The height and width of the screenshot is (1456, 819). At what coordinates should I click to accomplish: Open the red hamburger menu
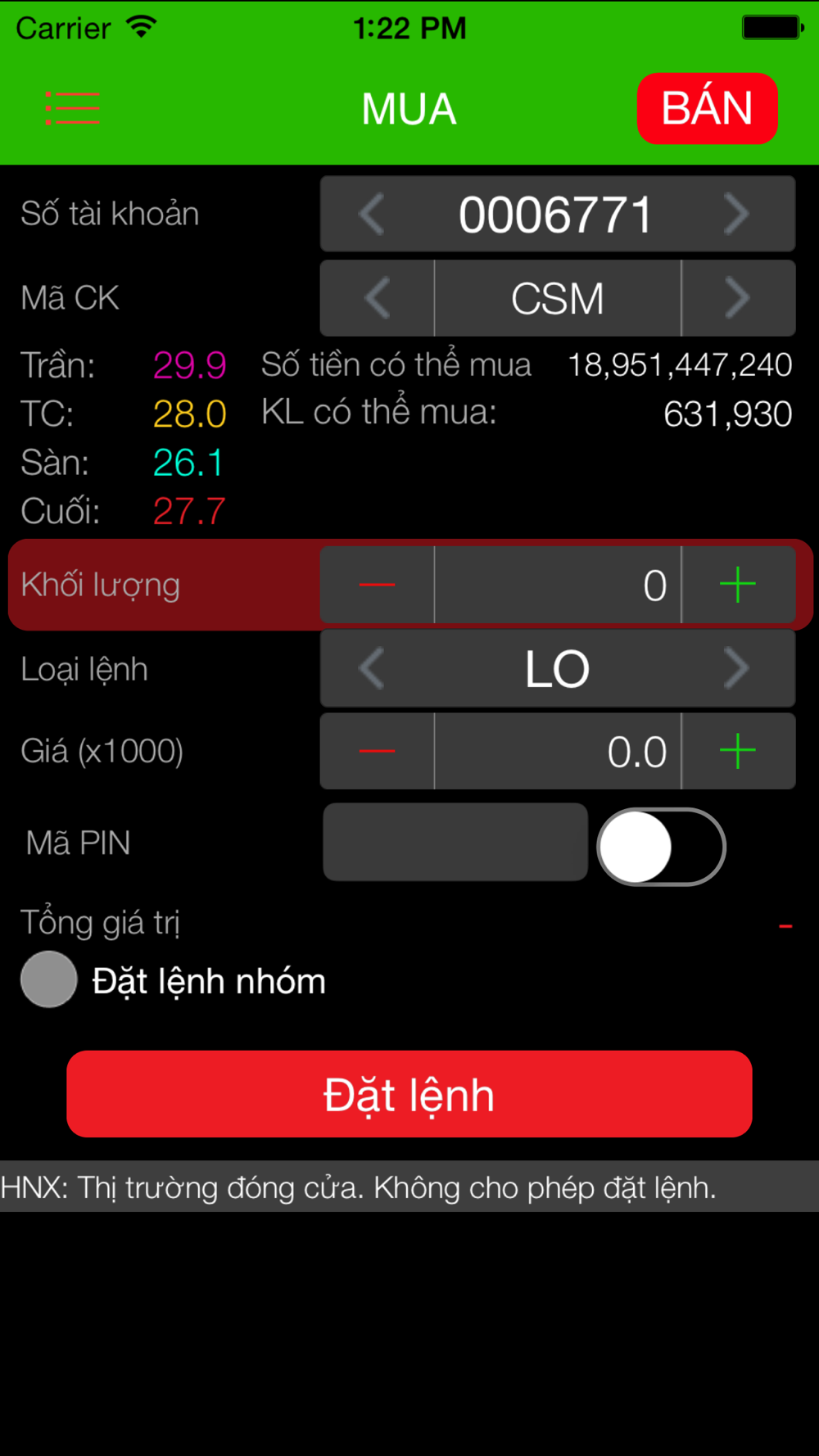73,109
